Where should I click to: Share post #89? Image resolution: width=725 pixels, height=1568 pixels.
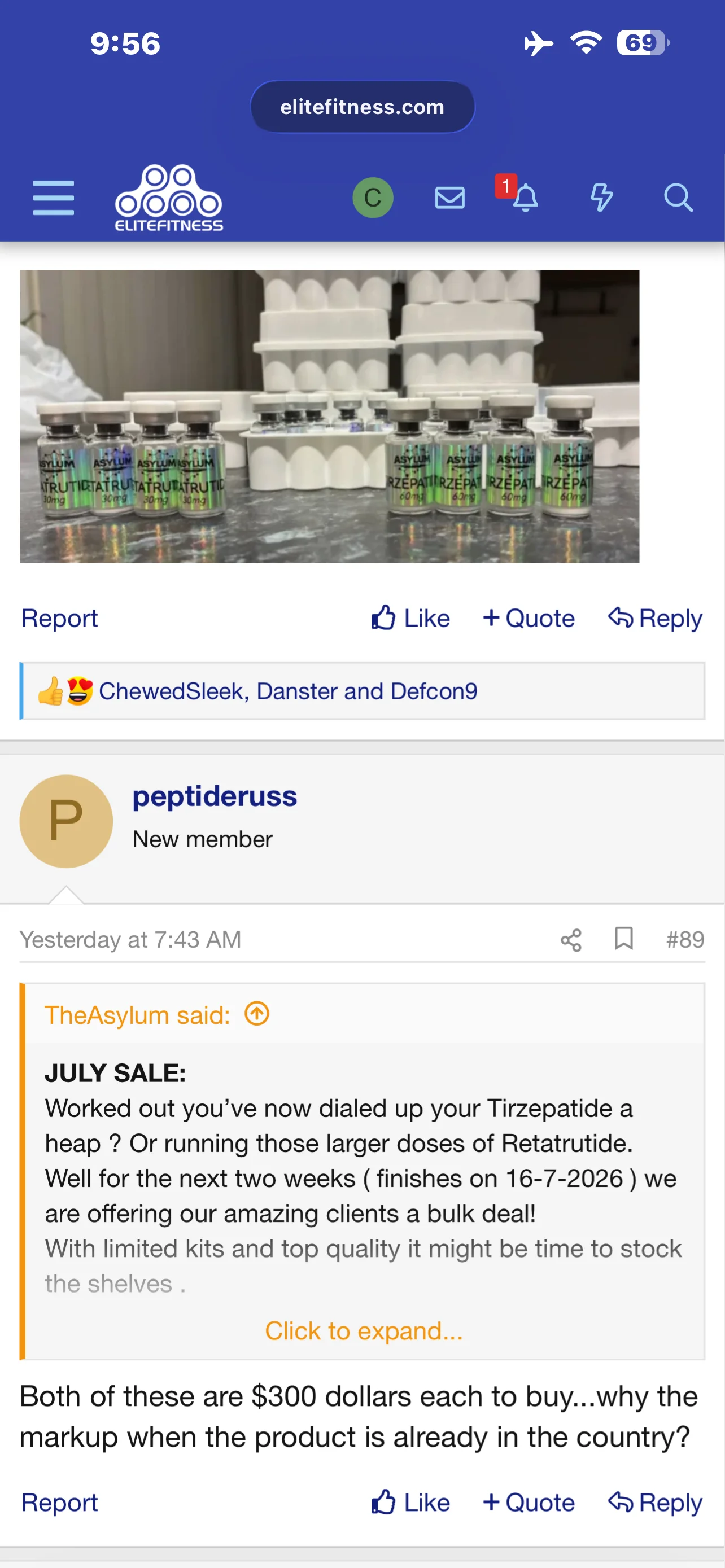[571, 940]
